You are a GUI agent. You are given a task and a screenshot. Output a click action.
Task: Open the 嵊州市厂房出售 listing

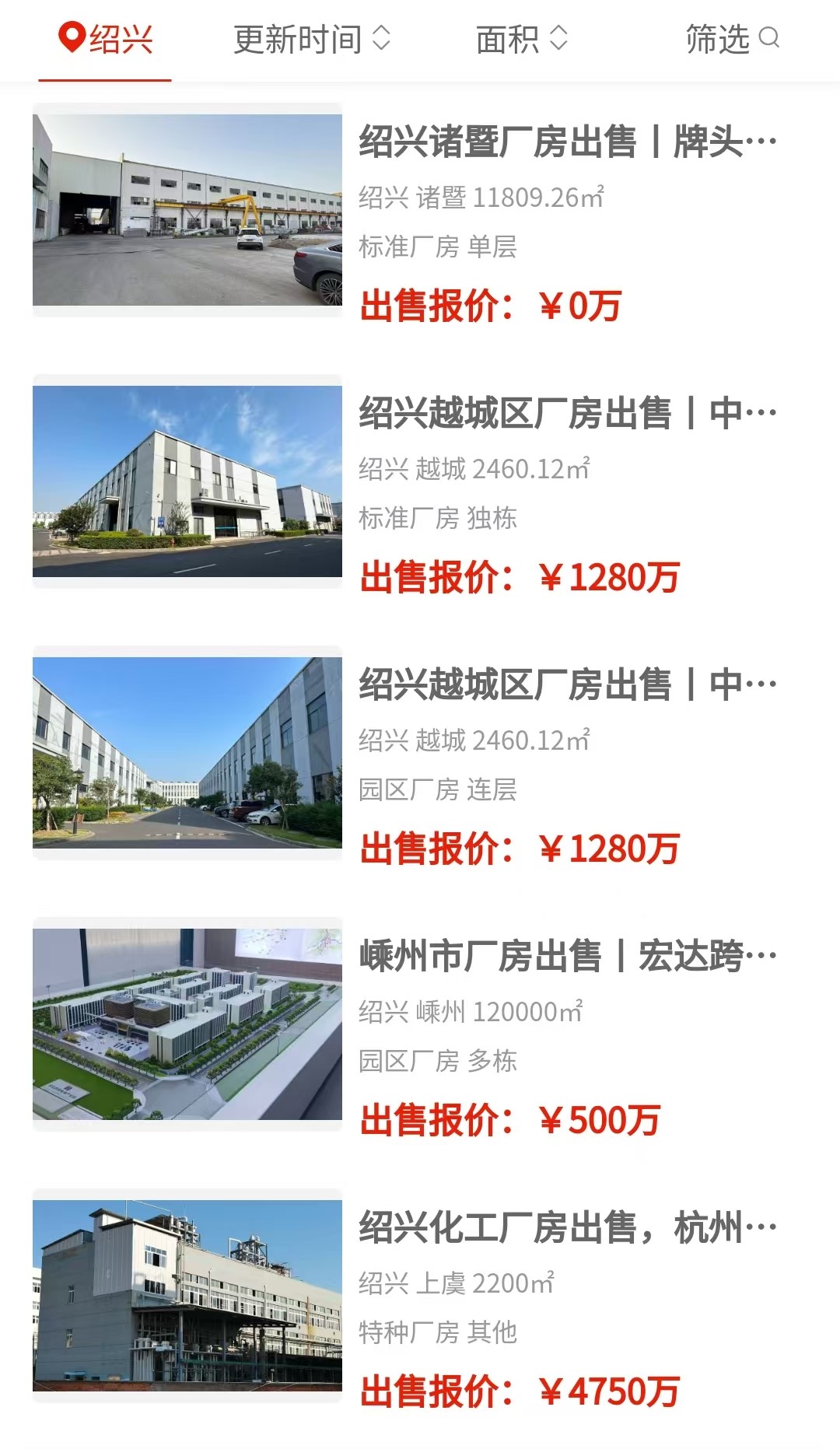tap(420, 1025)
